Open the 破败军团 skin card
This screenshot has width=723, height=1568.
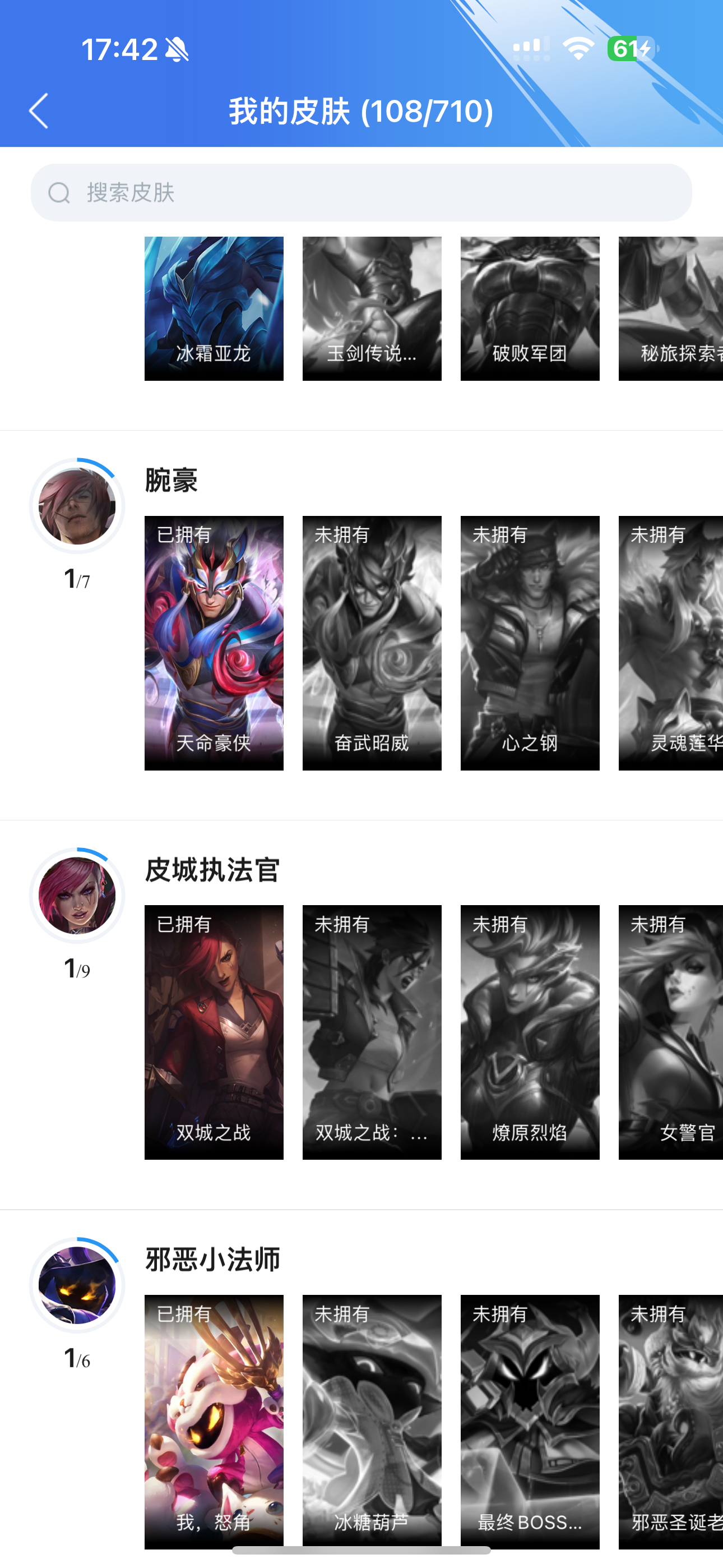pyautogui.click(x=530, y=308)
